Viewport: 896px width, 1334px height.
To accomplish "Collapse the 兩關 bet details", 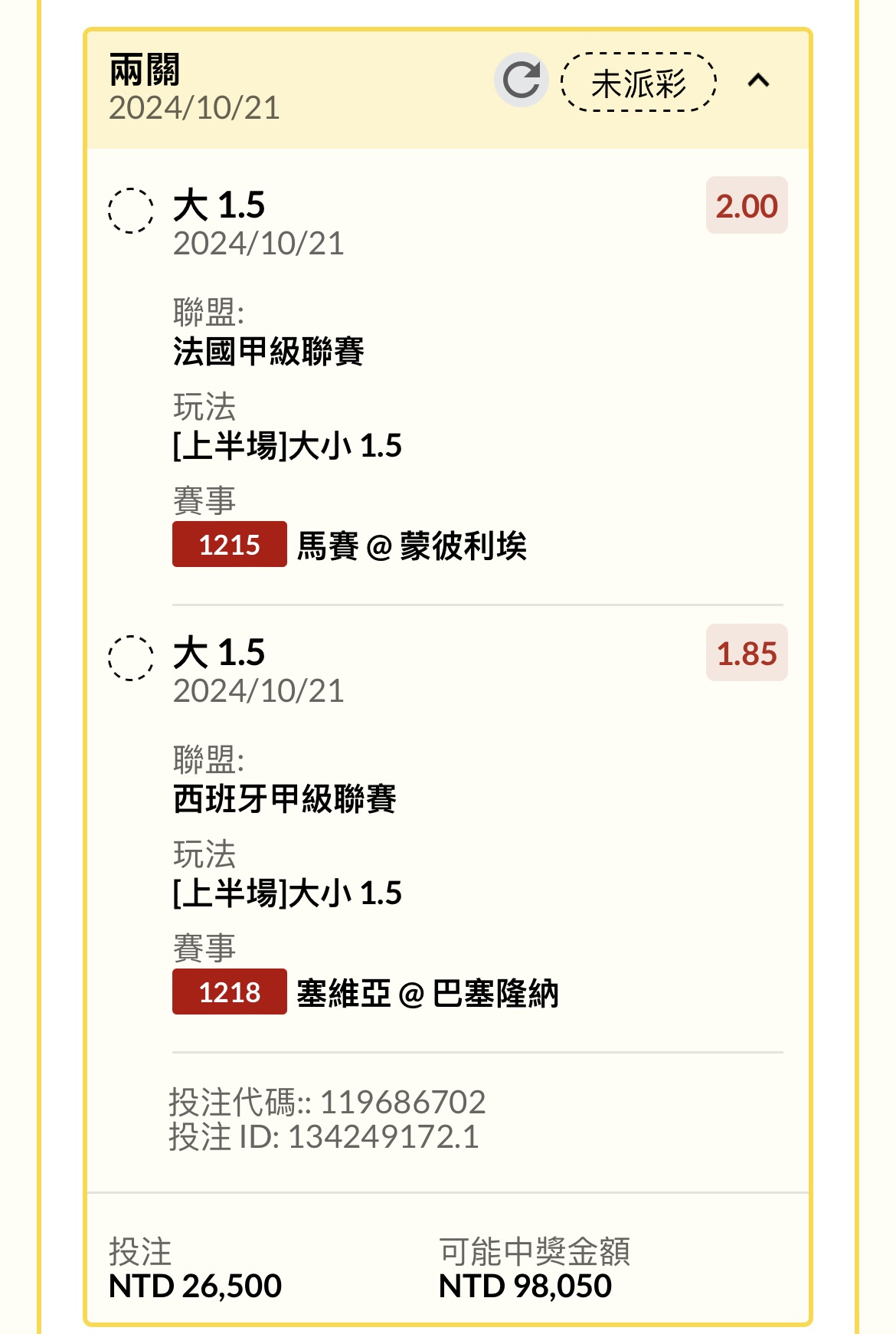I will coord(758,80).
